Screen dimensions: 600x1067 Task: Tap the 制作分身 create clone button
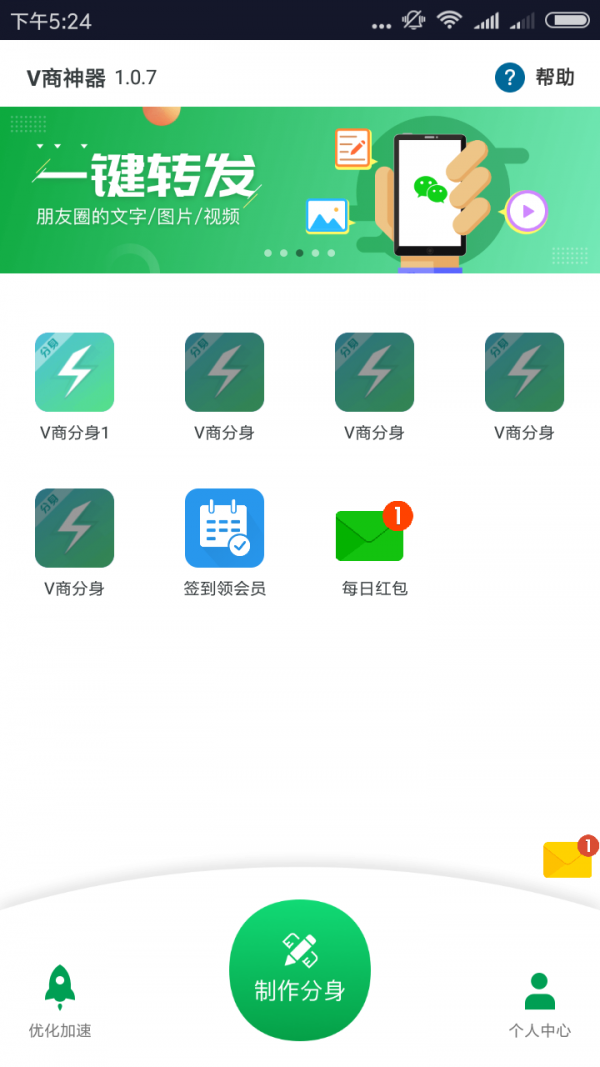300,970
